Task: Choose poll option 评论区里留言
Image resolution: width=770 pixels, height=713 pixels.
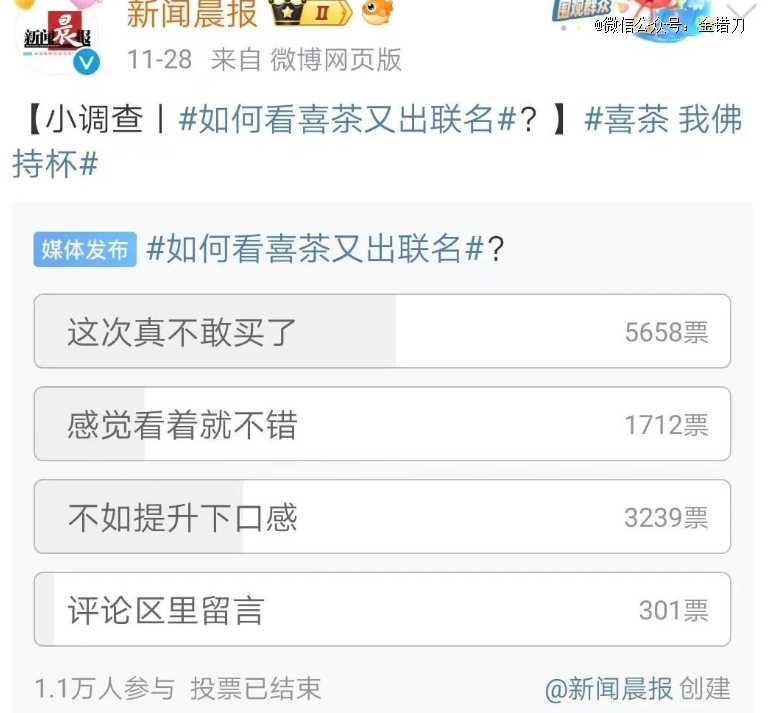Action: click(382, 609)
